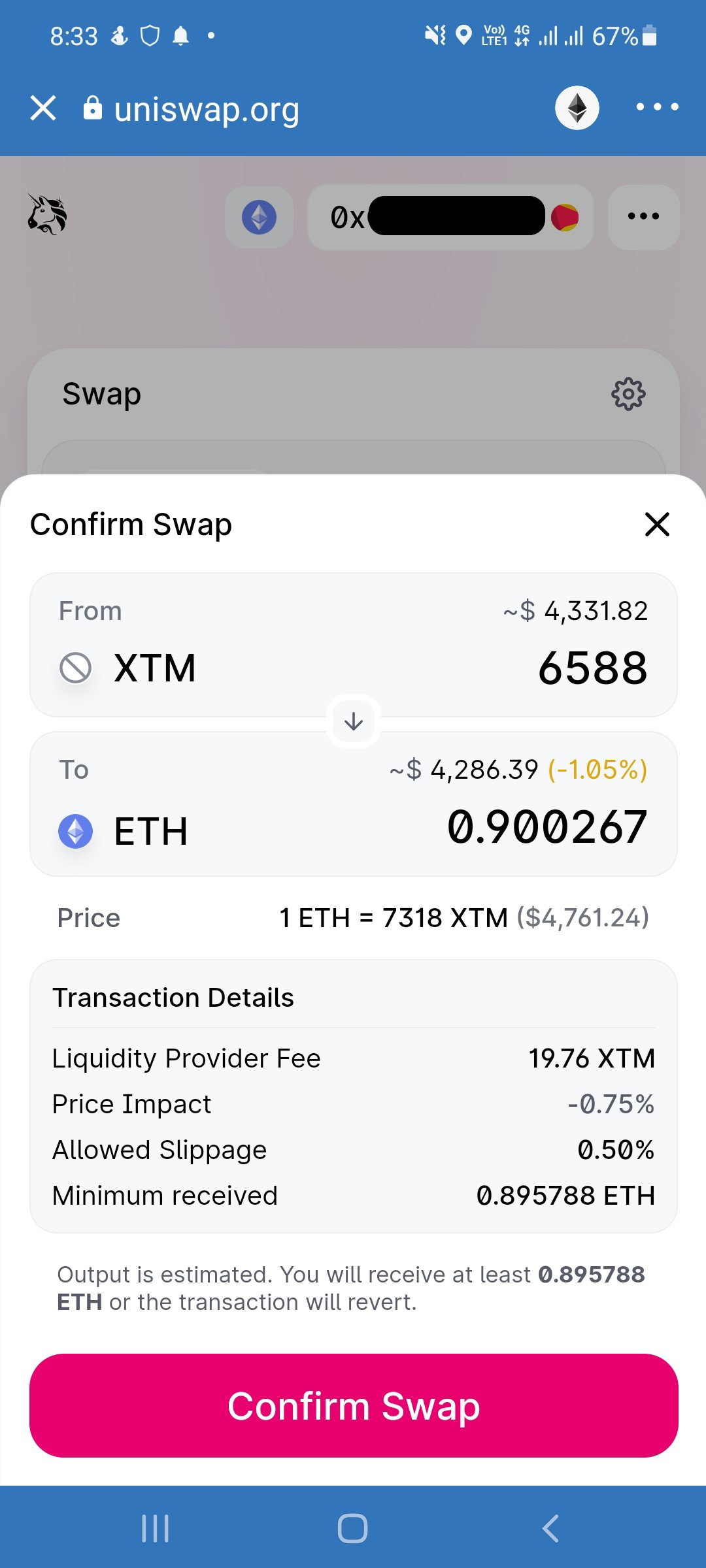The height and width of the screenshot is (1568, 706).
Task: Tap the pink Confirm Swap button
Action: click(x=354, y=1405)
